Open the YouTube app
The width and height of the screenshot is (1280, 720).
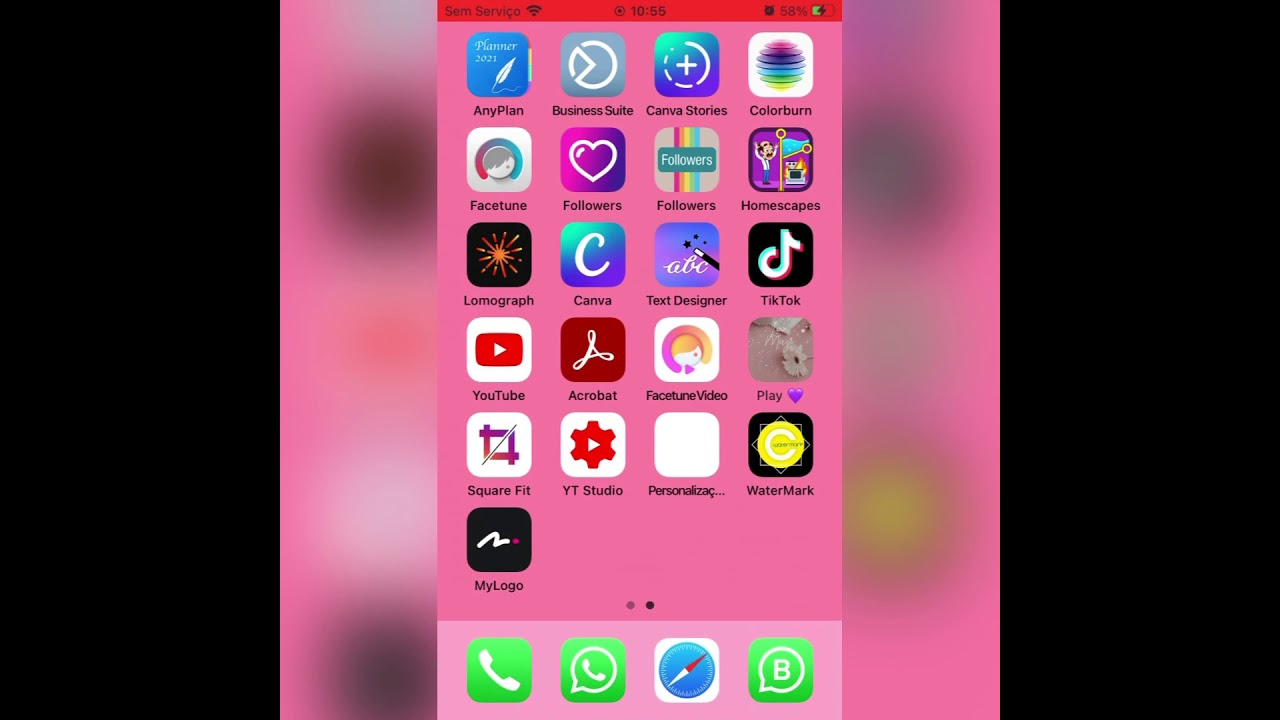coord(499,350)
